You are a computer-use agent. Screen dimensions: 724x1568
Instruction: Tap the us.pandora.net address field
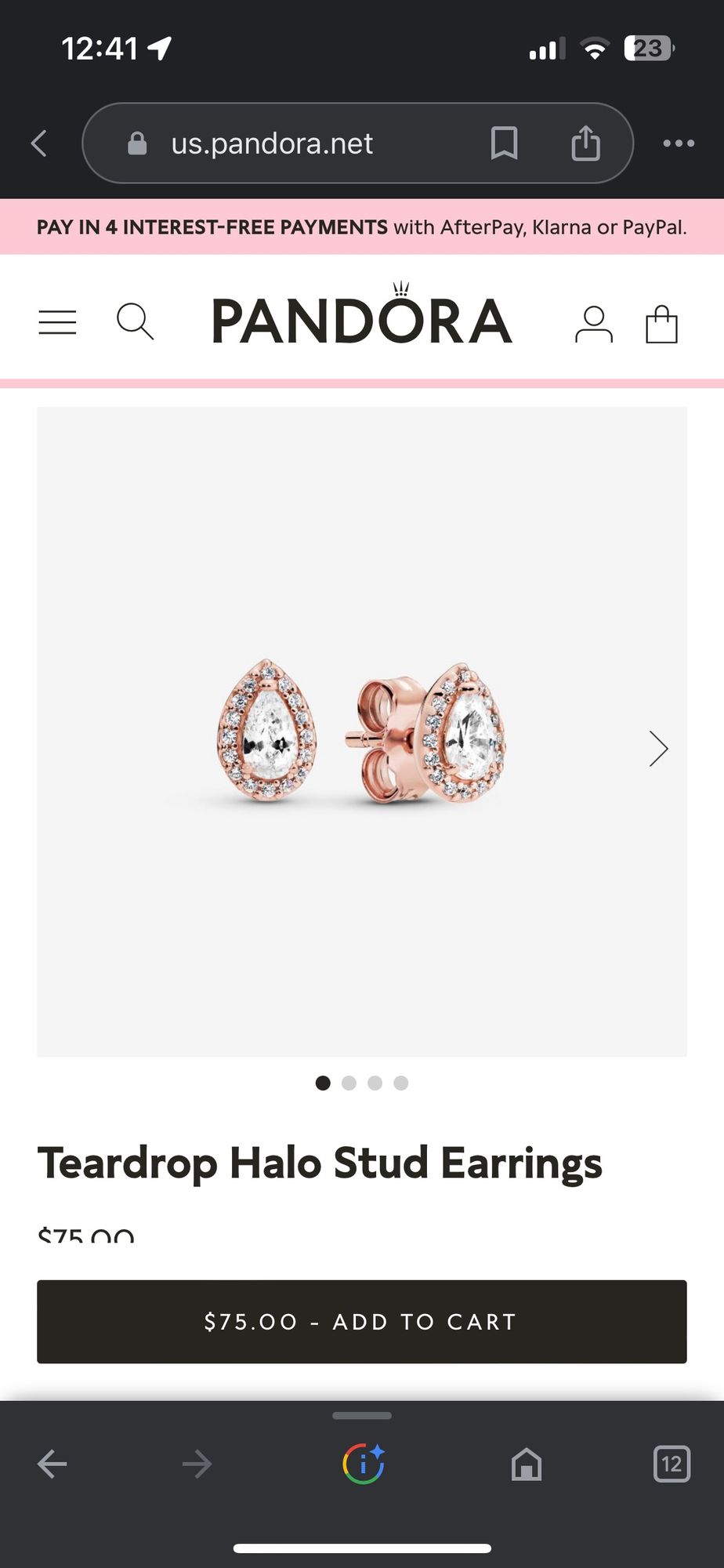tap(272, 143)
